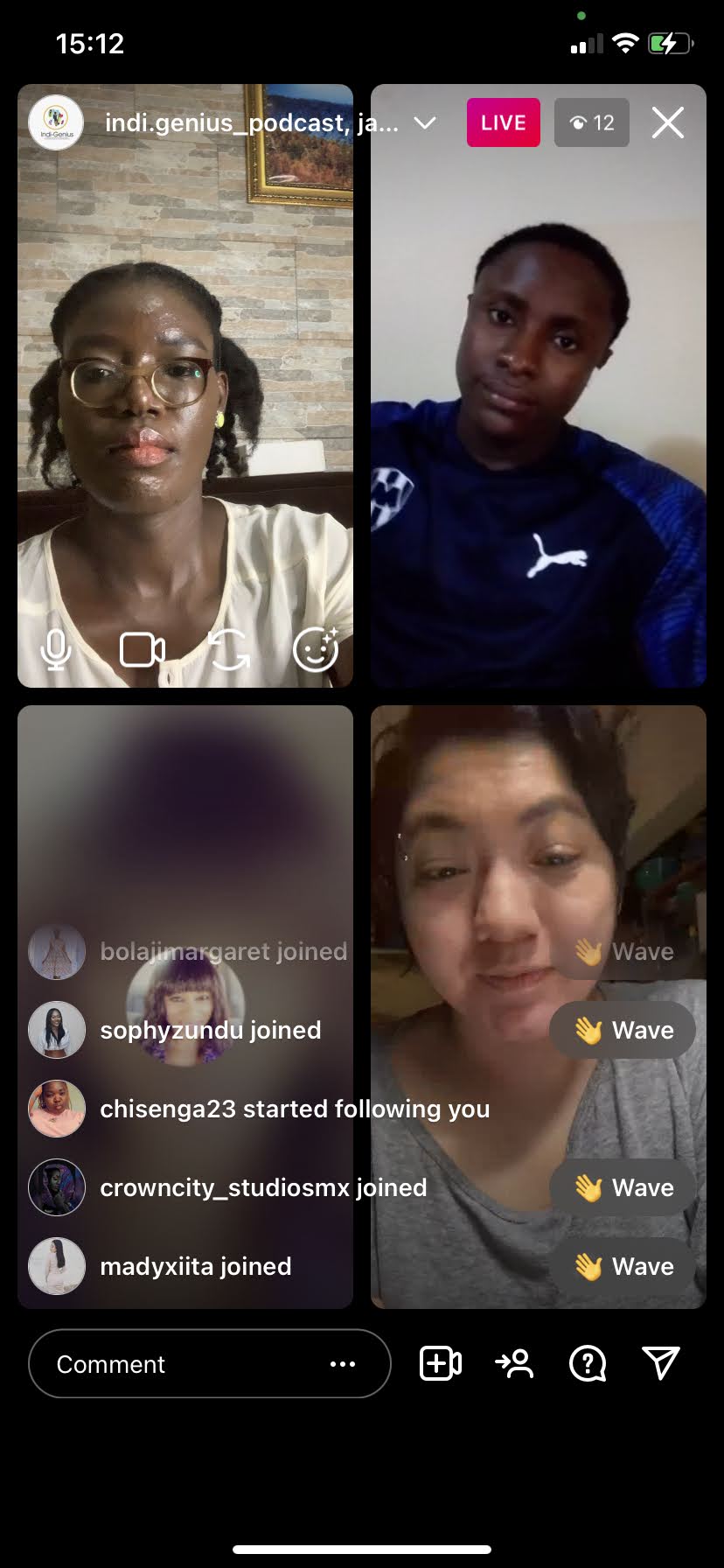Close the live video

(667, 123)
